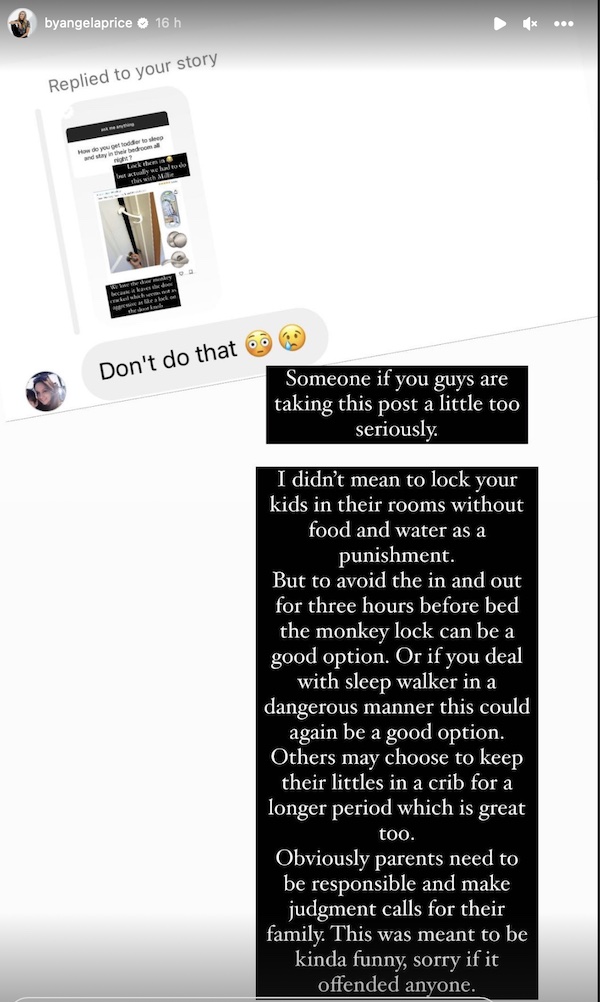Open the three-dot more options menu

565,23
